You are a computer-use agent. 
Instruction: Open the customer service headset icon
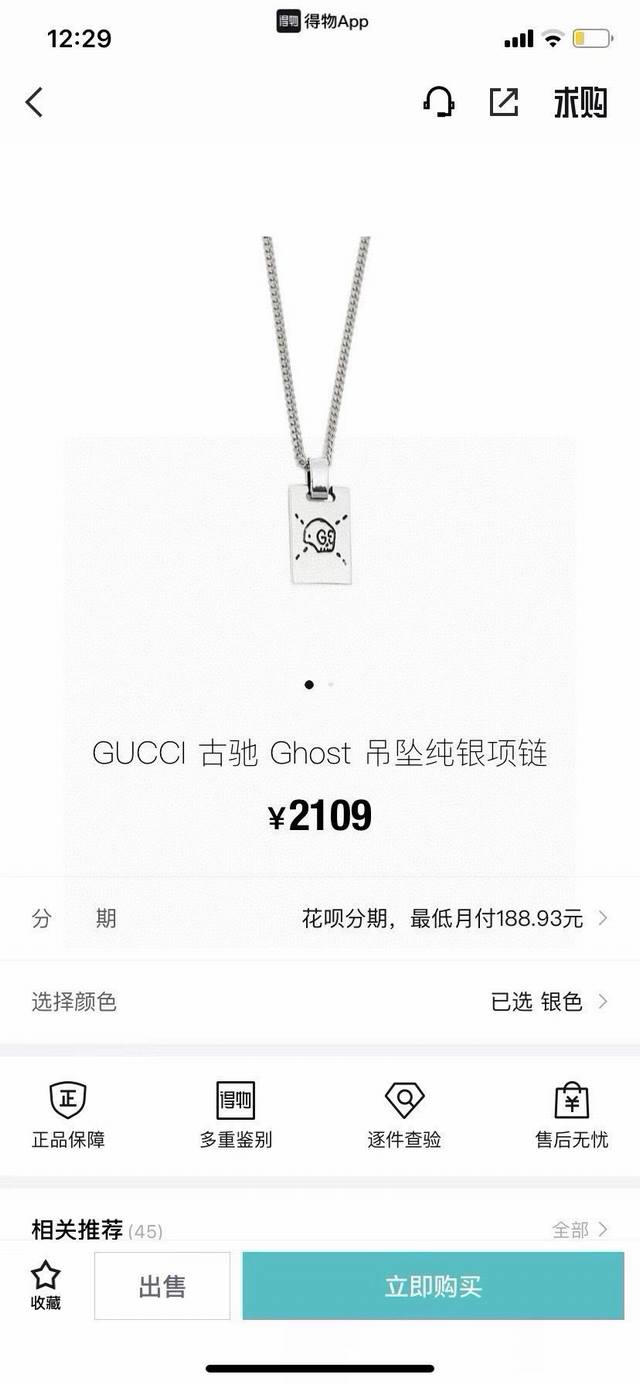coord(439,102)
